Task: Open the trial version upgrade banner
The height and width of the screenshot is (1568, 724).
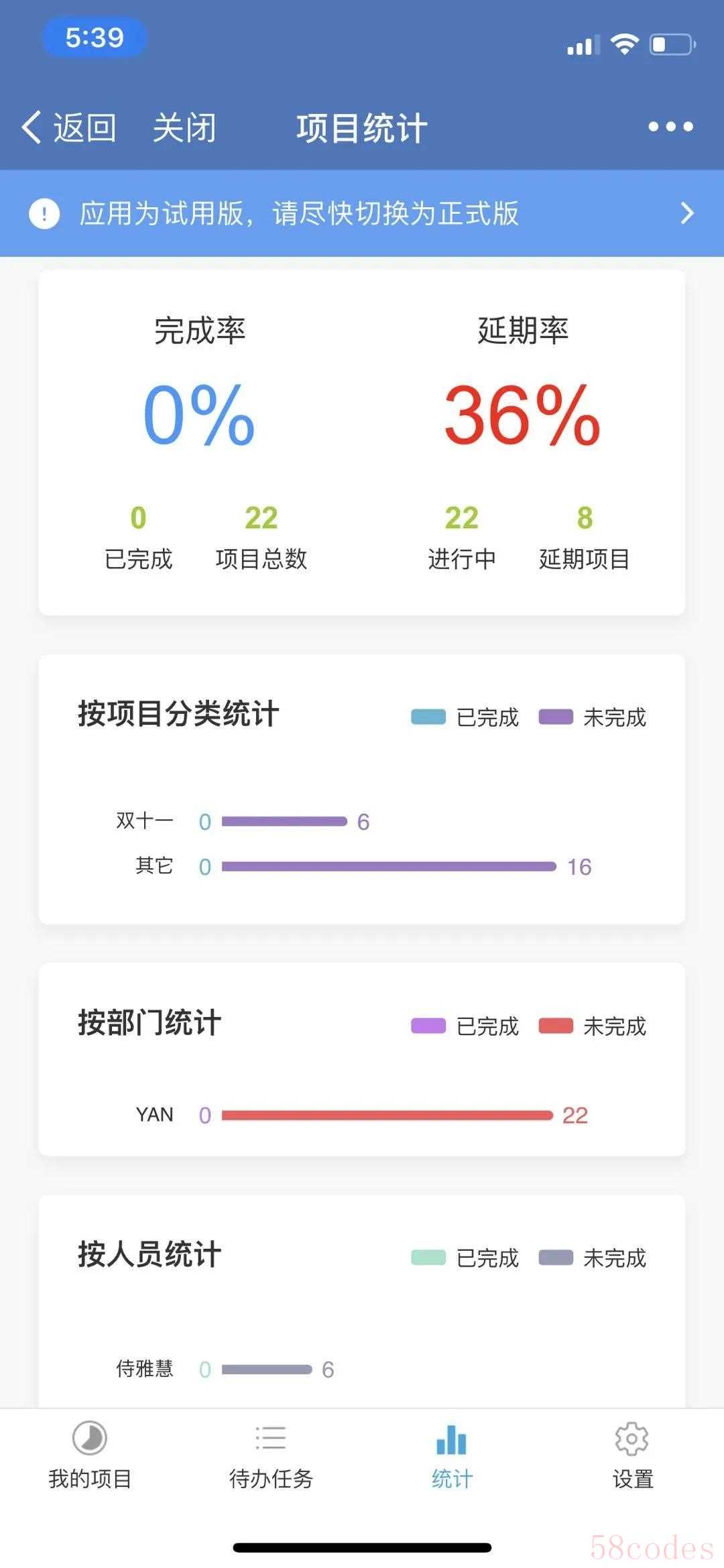Action: point(362,213)
